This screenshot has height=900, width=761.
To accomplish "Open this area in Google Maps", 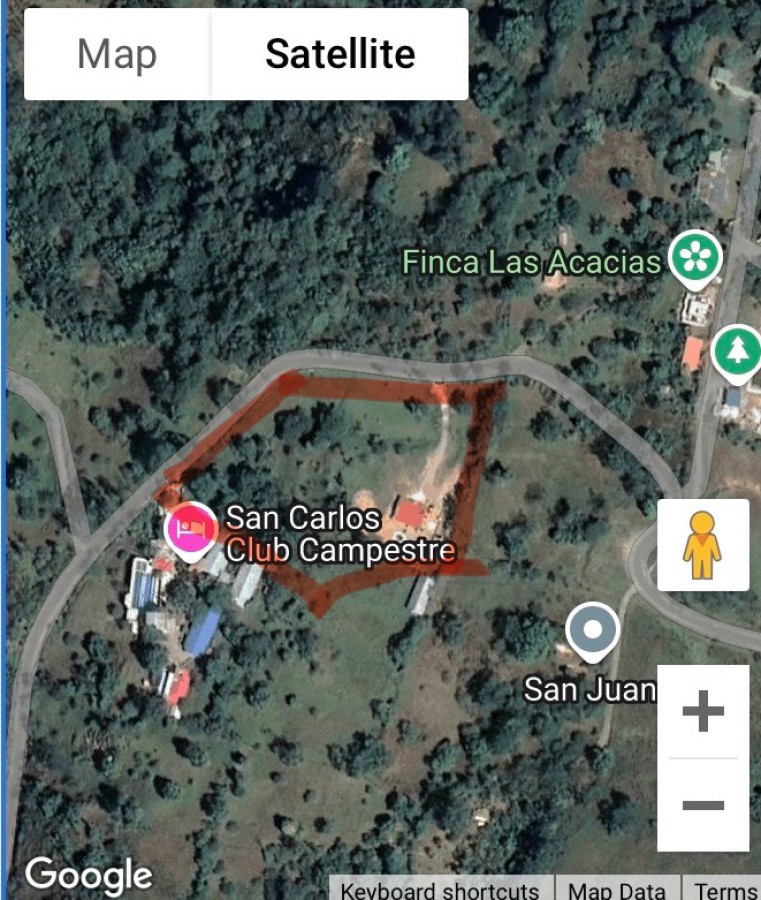I will tap(88, 875).
